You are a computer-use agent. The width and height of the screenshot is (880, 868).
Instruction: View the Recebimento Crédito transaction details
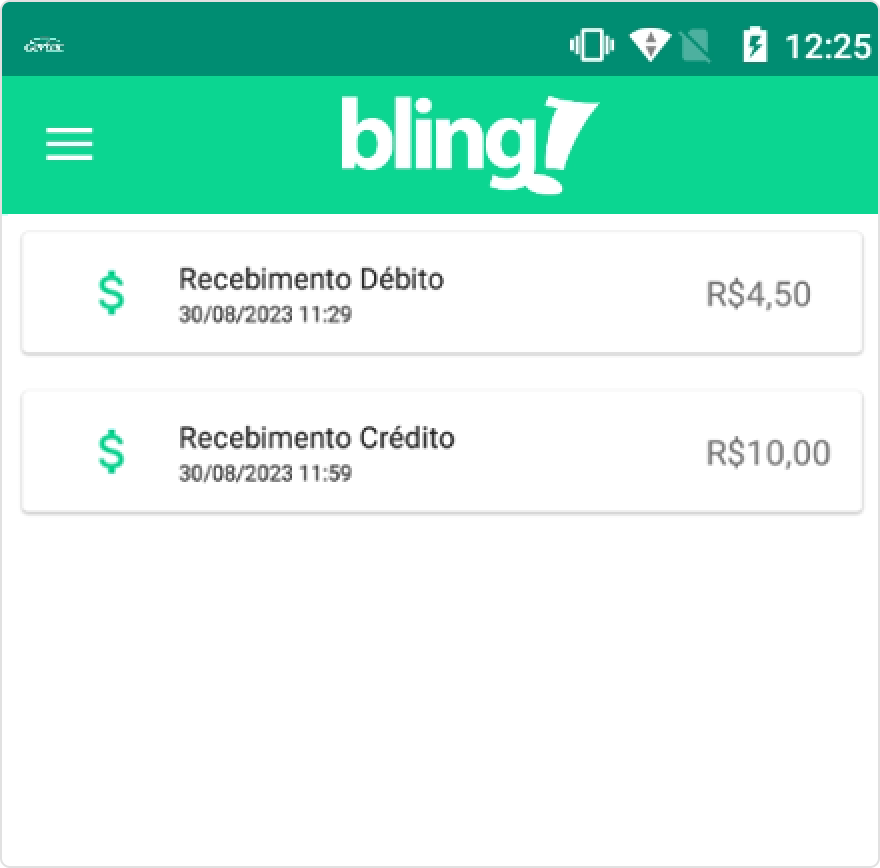pos(441,452)
